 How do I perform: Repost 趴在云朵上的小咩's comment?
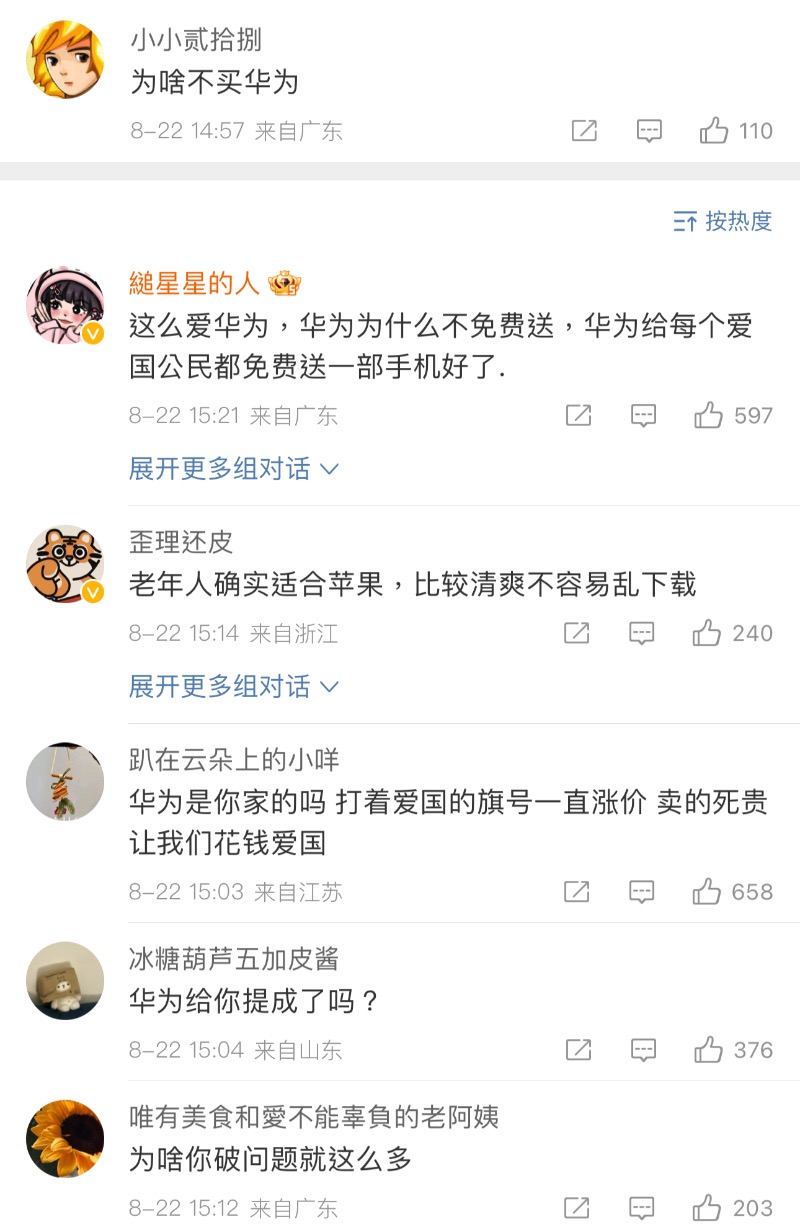(x=577, y=892)
